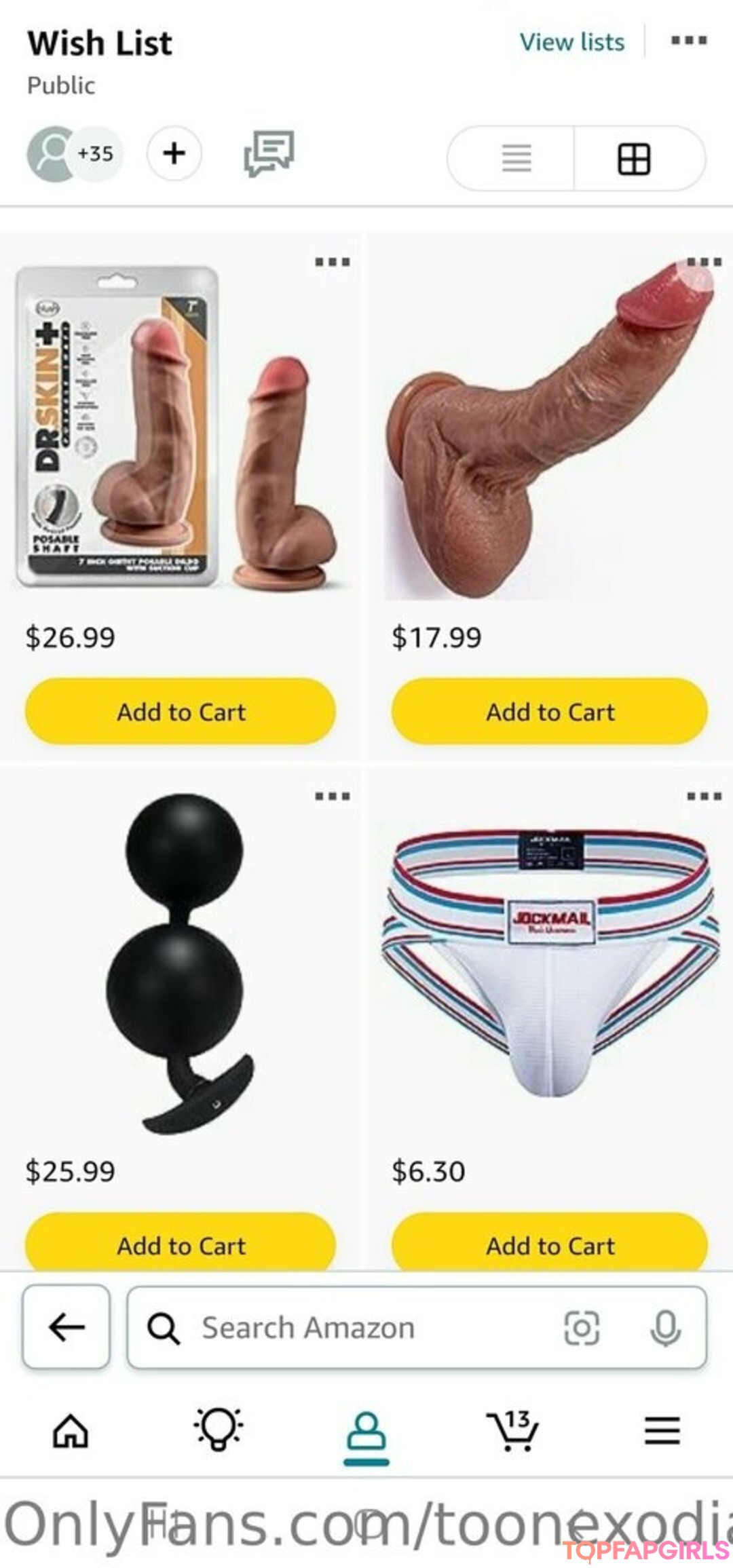Switch to list view layout

516,159
